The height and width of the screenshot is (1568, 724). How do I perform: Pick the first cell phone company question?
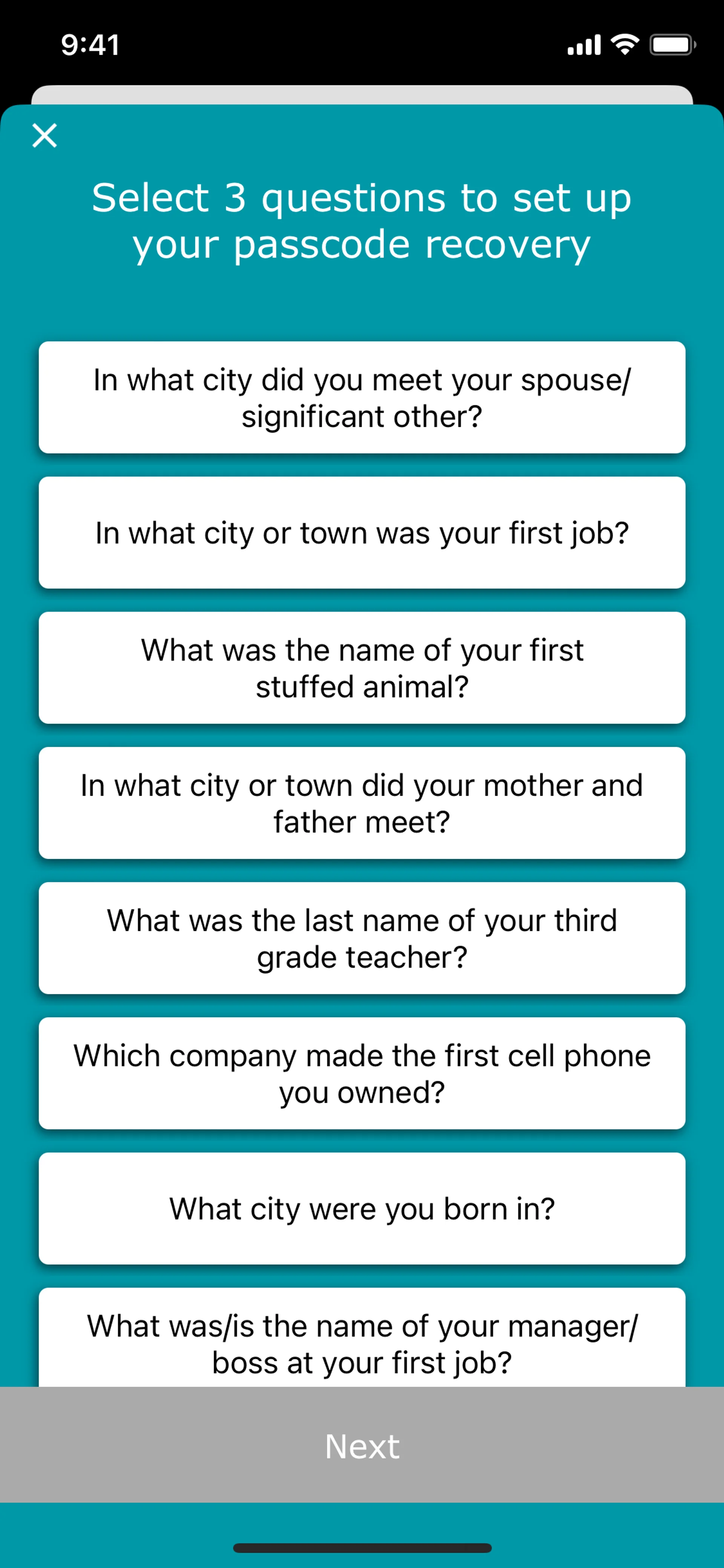click(362, 1073)
